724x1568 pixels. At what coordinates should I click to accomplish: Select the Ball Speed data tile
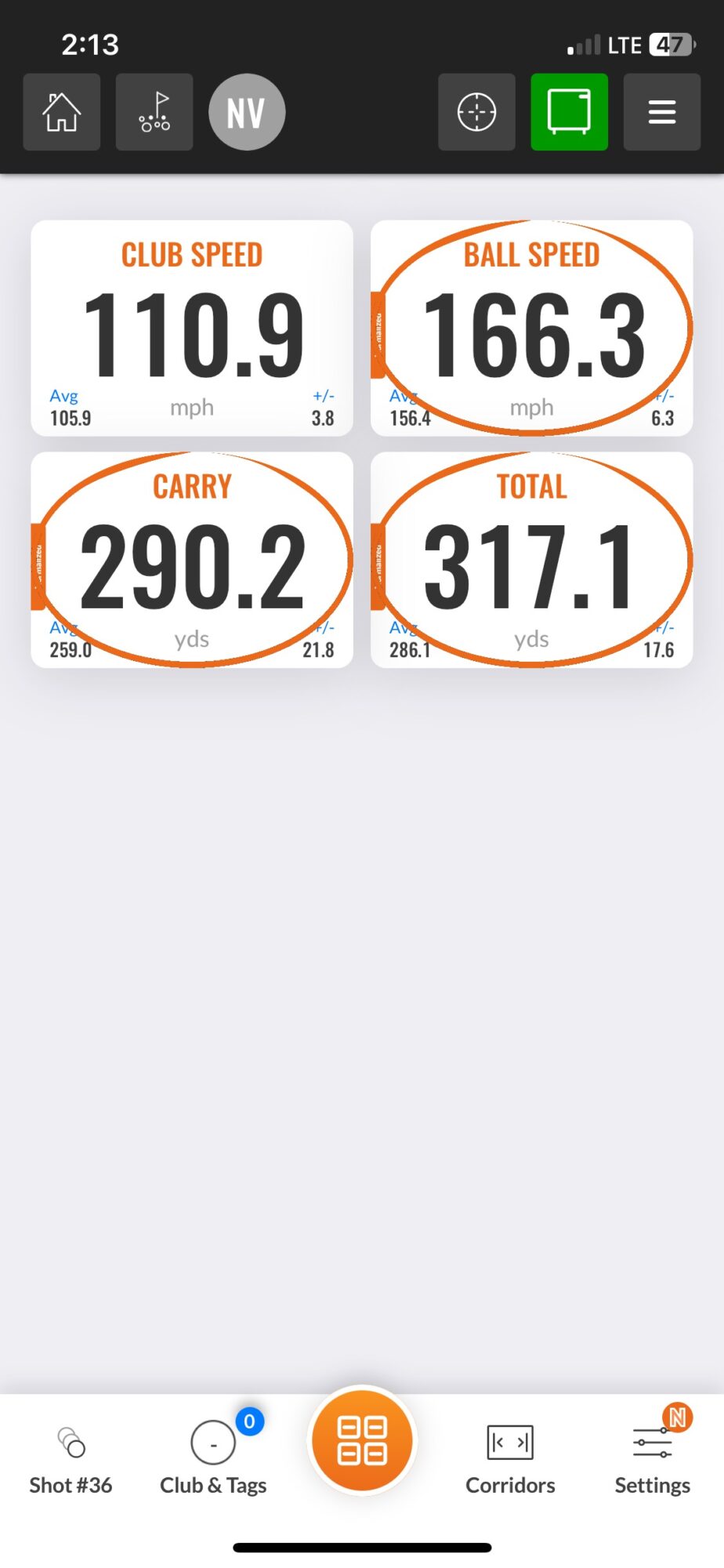pyautogui.click(x=532, y=328)
